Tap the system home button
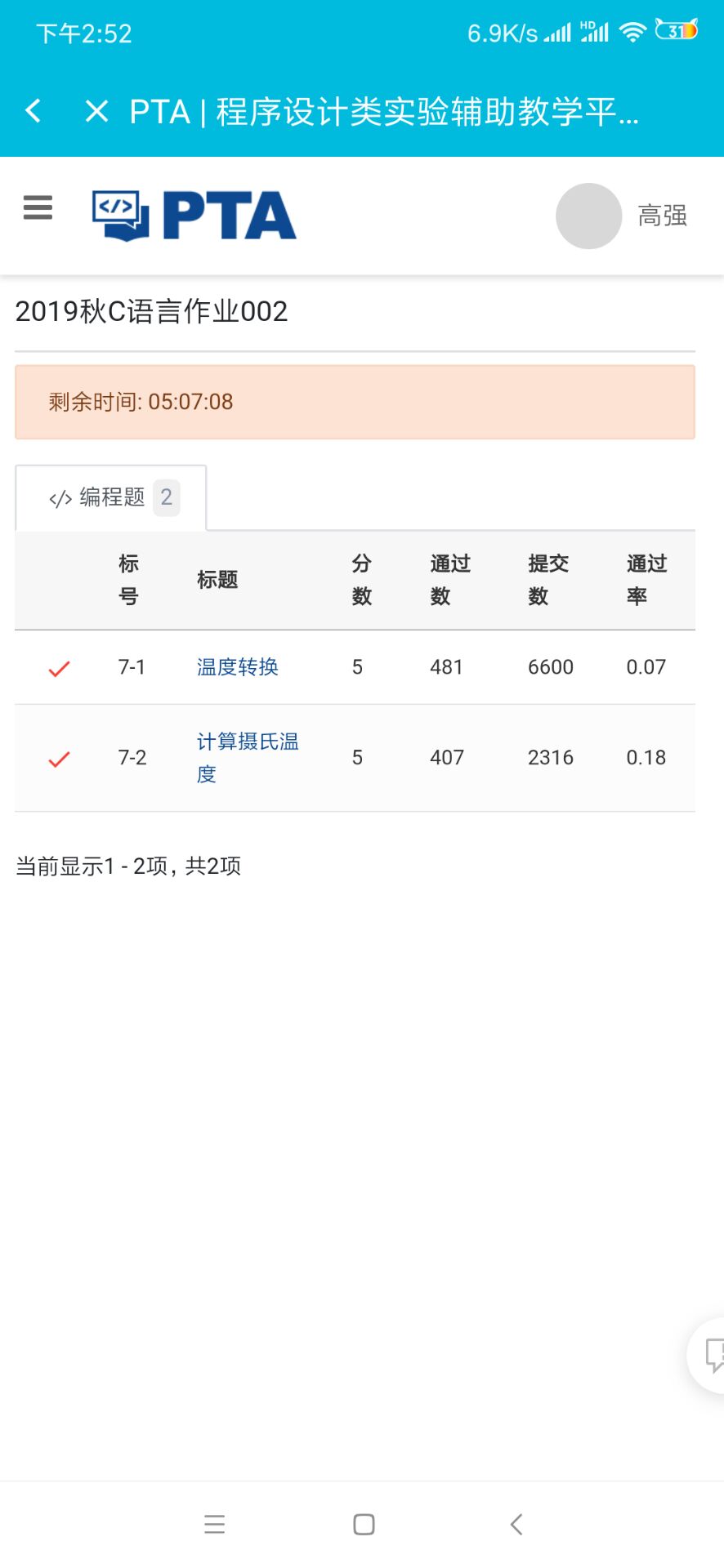Viewport: 724px width, 1568px height. (364, 1524)
